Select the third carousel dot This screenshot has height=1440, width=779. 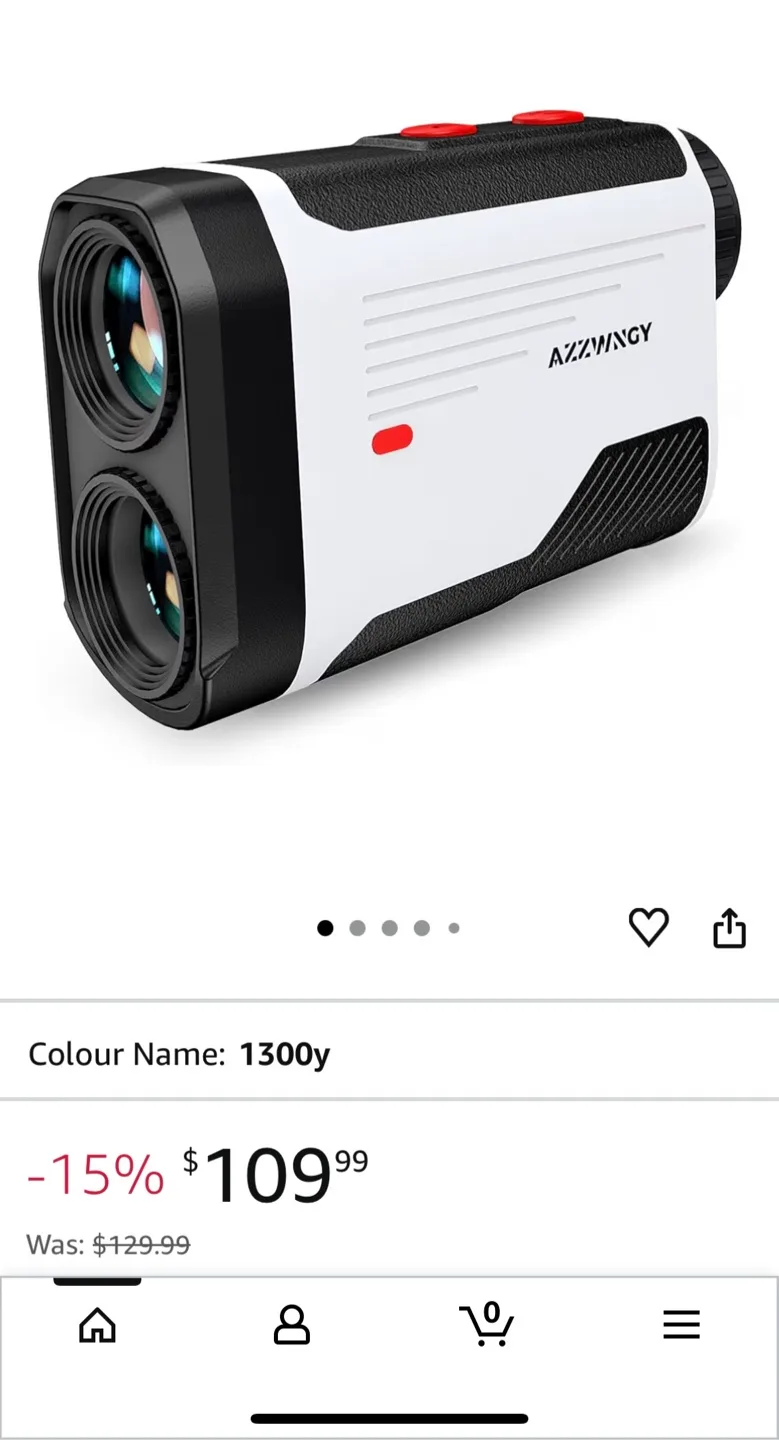pos(389,928)
